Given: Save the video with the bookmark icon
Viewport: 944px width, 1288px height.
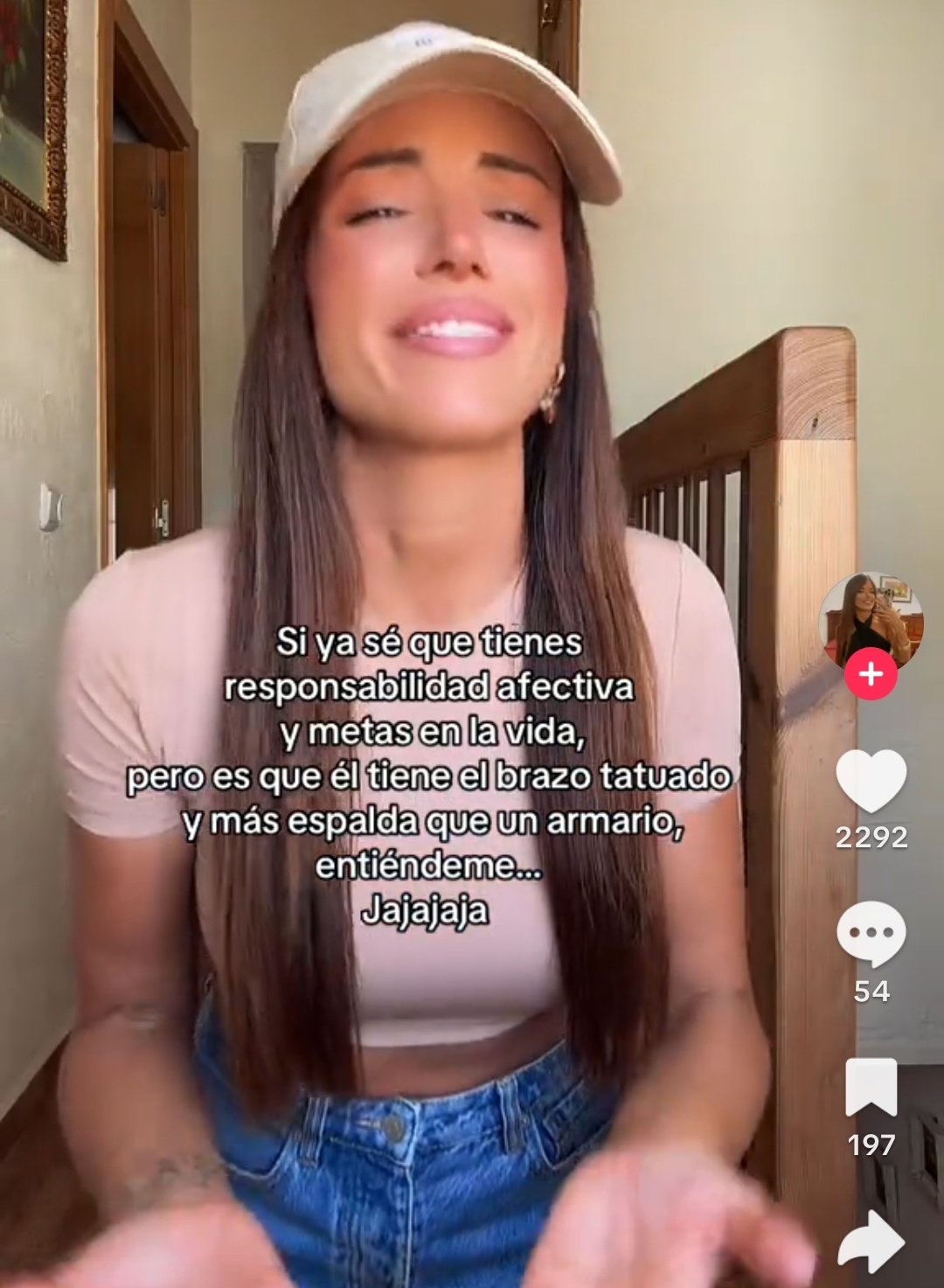Looking at the screenshot, I should click(x=871, y=1087).
